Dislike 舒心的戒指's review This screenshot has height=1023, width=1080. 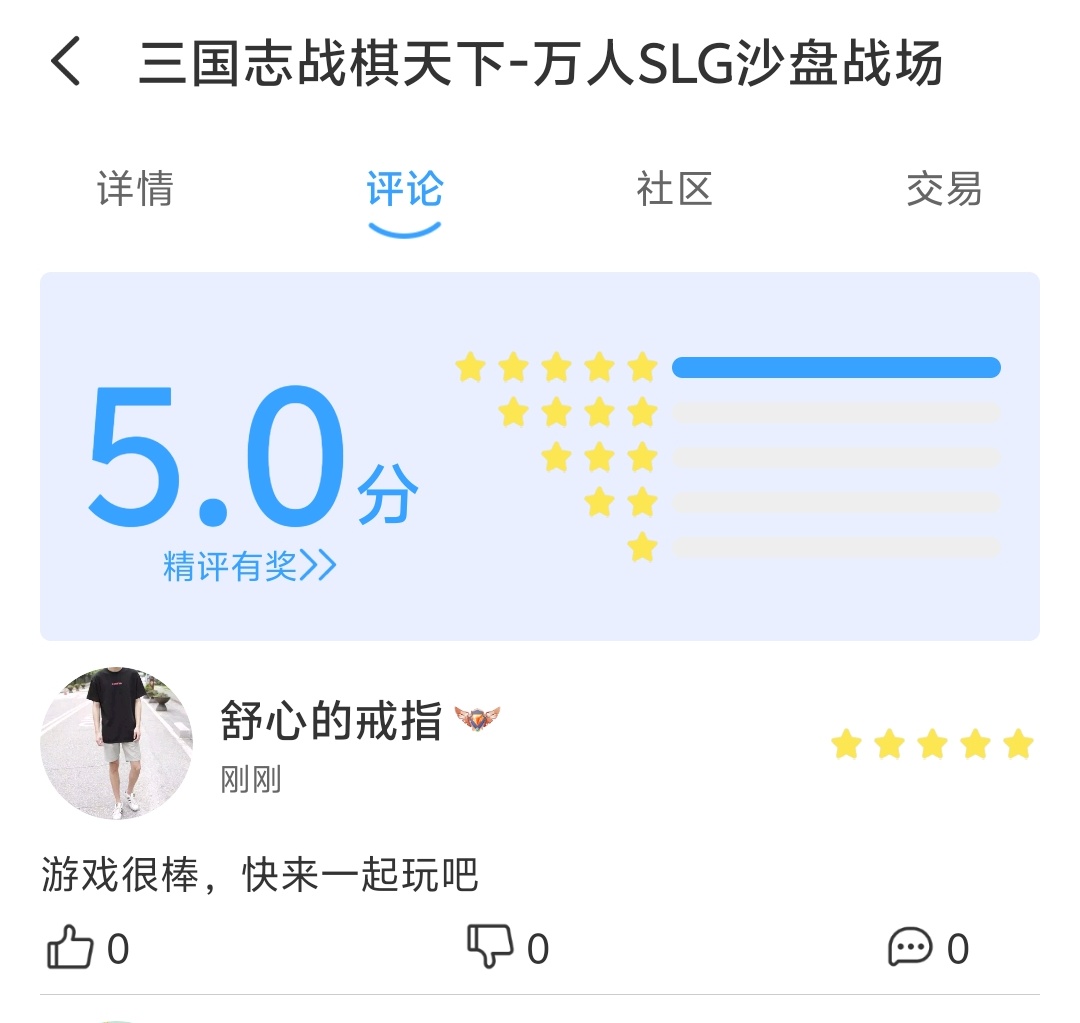coord(491,948)
